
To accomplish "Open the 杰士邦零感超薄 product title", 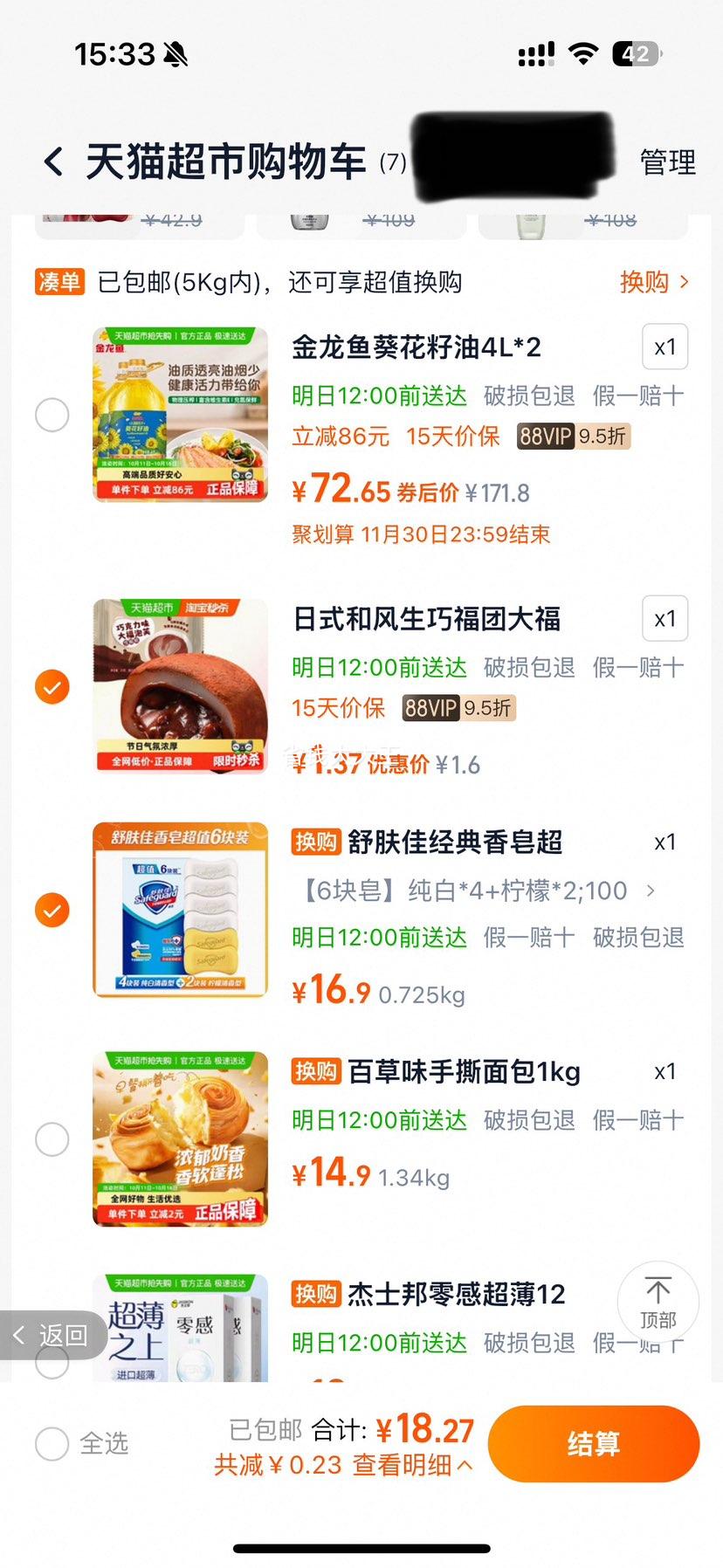I will click(456, 1294).
